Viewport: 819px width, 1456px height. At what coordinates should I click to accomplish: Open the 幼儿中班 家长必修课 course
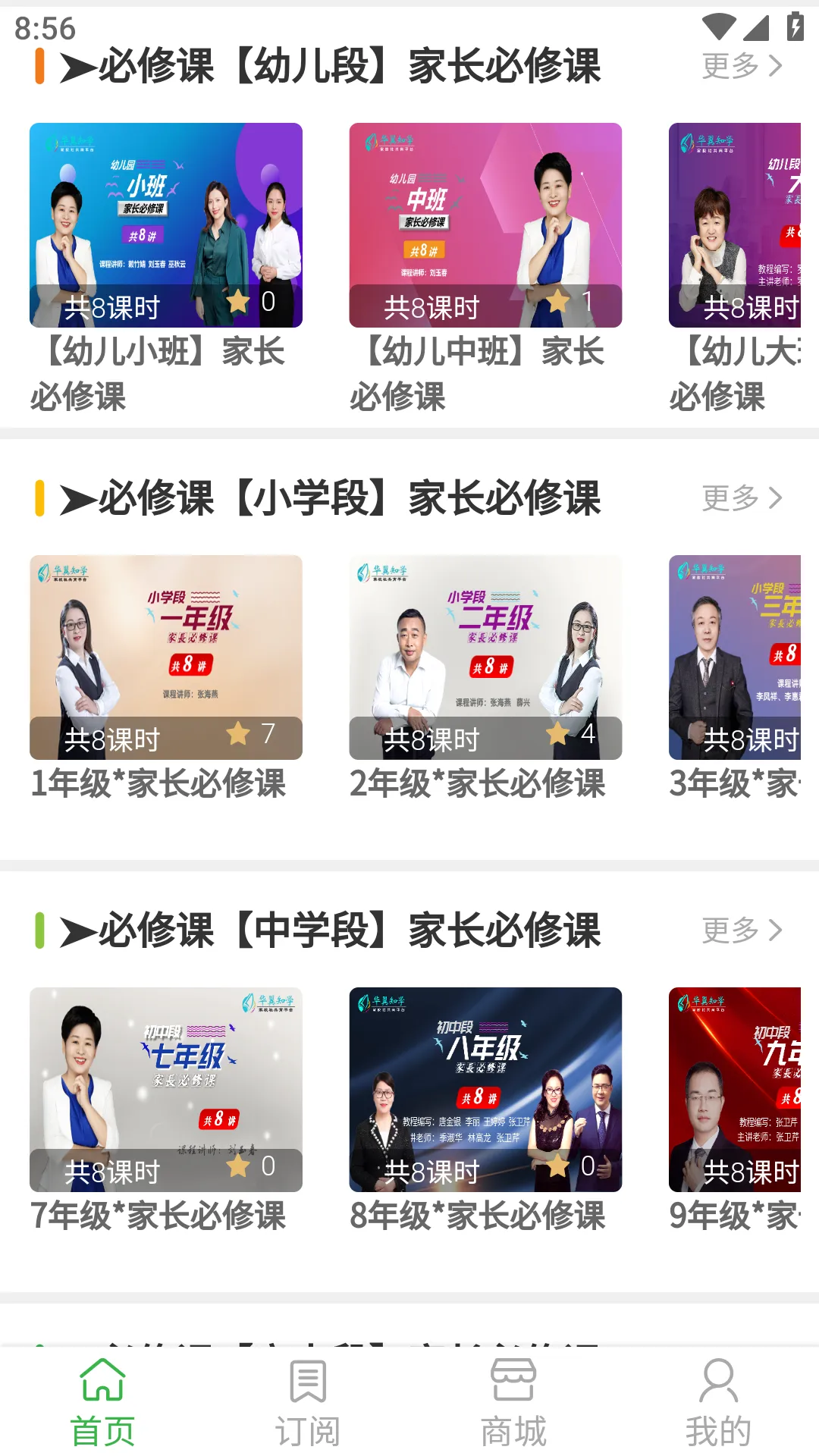click(485, 225)
